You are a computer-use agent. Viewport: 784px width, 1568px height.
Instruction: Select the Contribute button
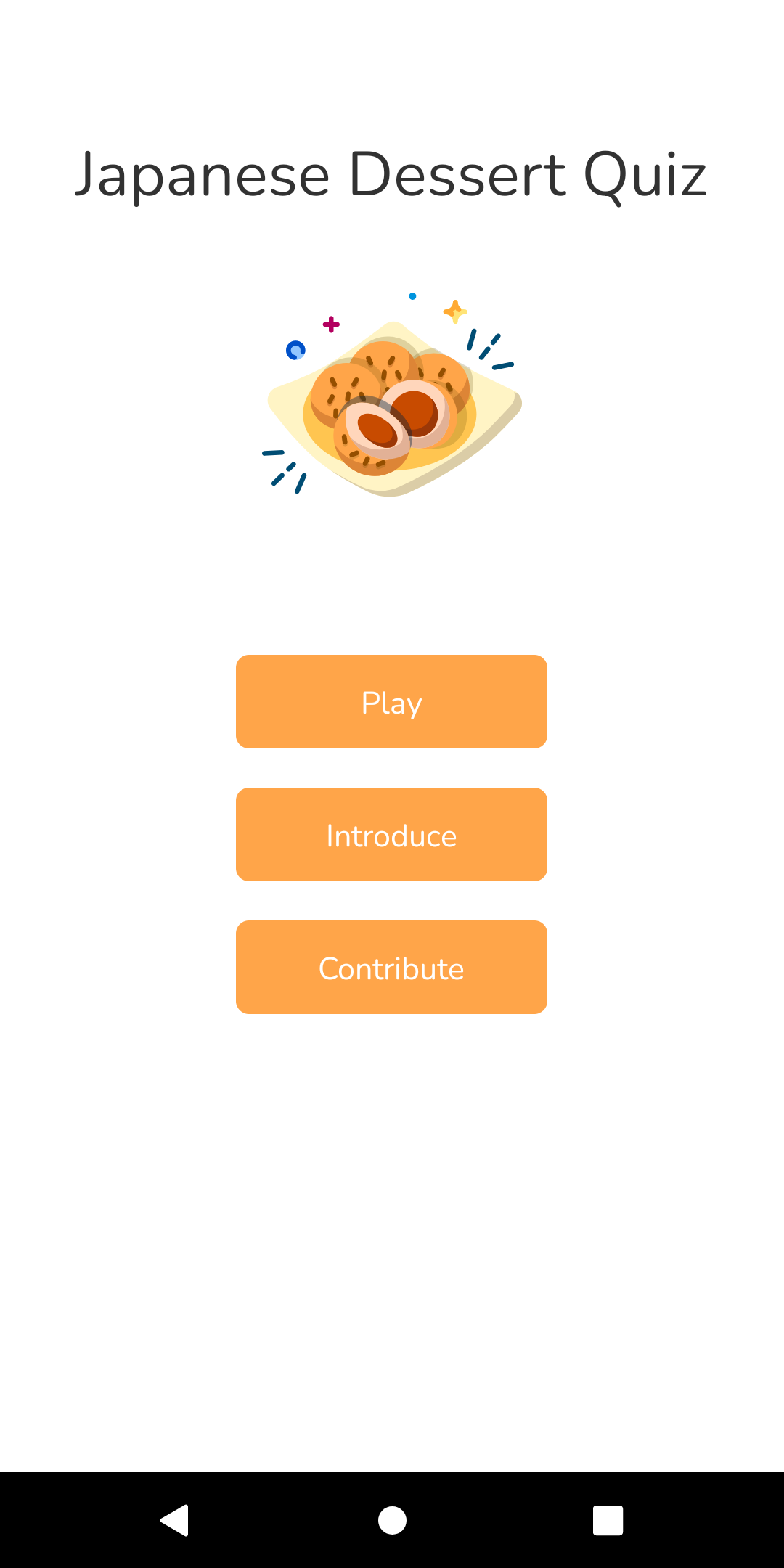[391, 968]
